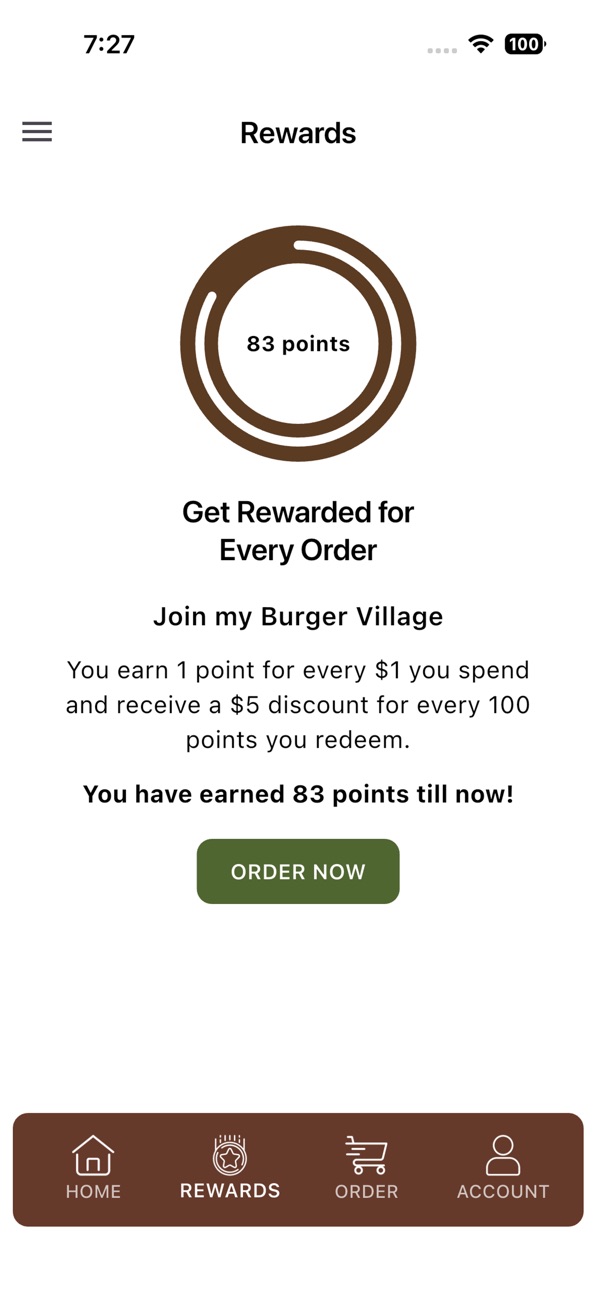Switch to the Order tab

click(366, 1168)
